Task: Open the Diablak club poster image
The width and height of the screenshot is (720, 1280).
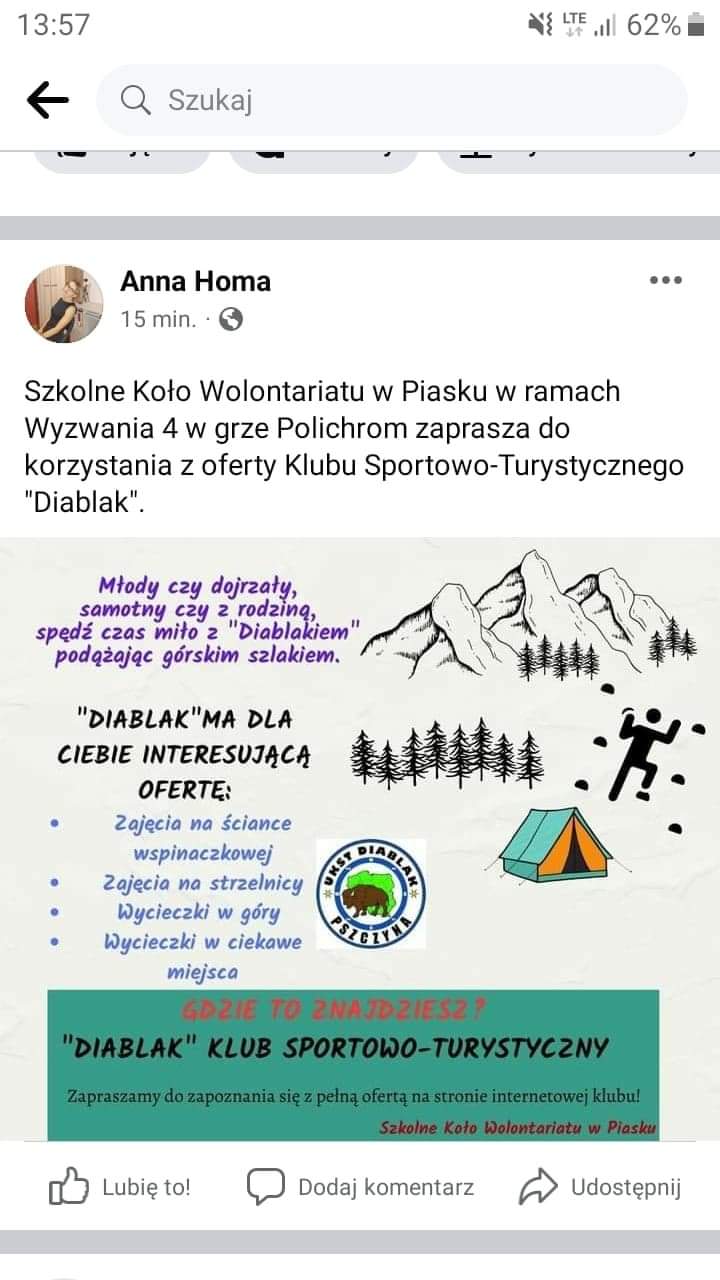Action: coord(360,838)
